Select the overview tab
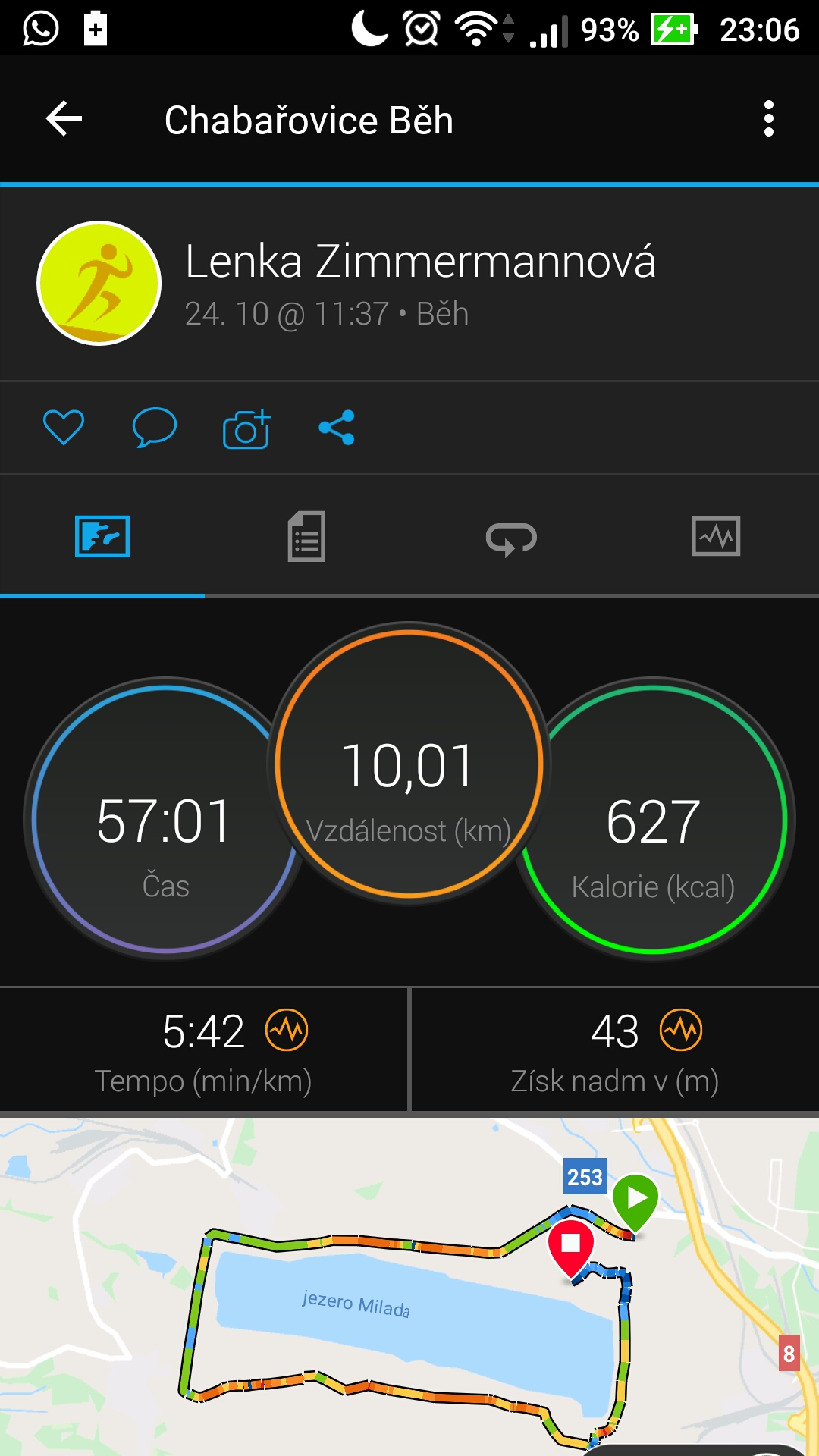819x1456 pixels. 102,536
